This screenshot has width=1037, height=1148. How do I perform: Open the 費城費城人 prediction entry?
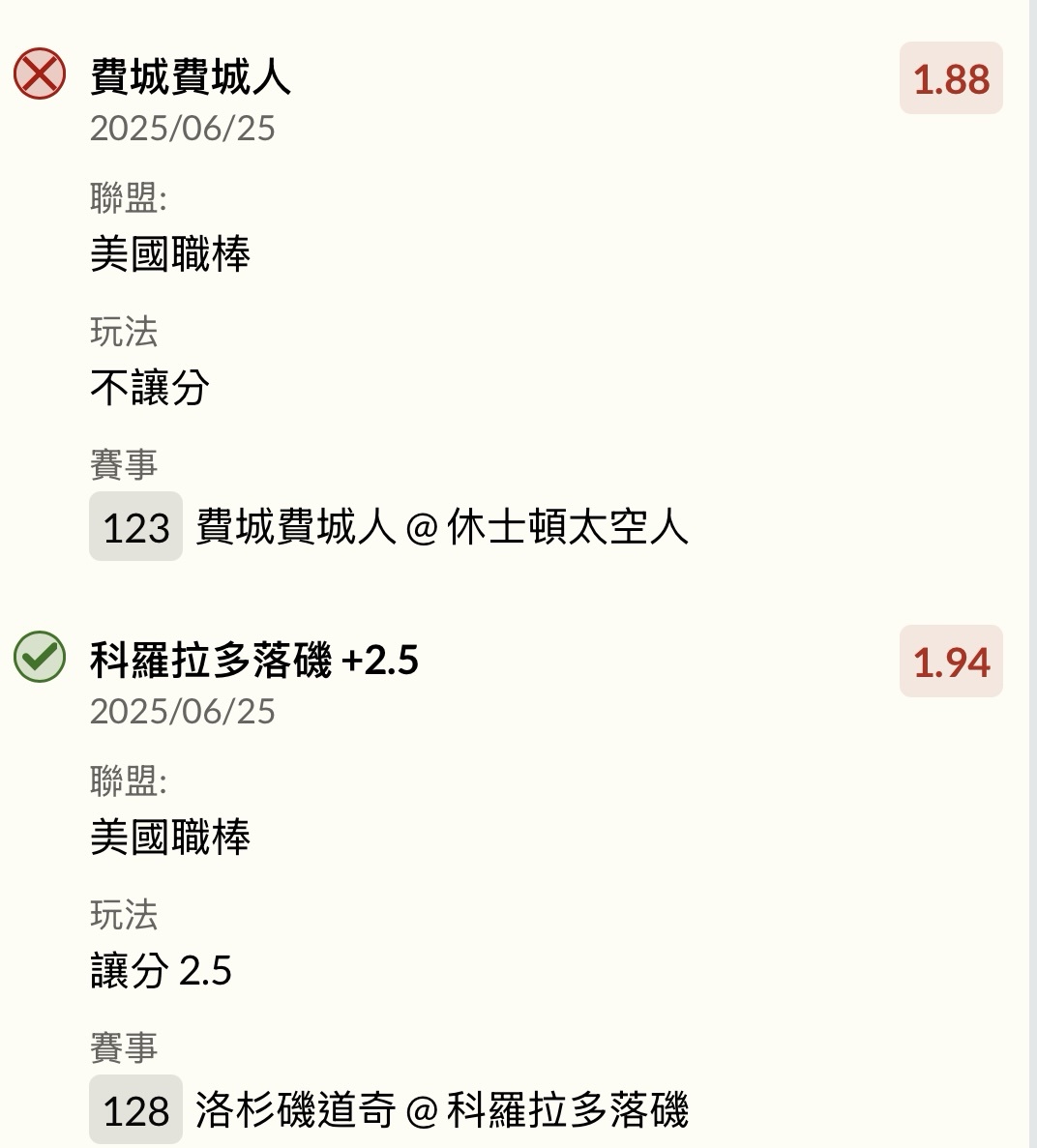click(x=191, y=76)
